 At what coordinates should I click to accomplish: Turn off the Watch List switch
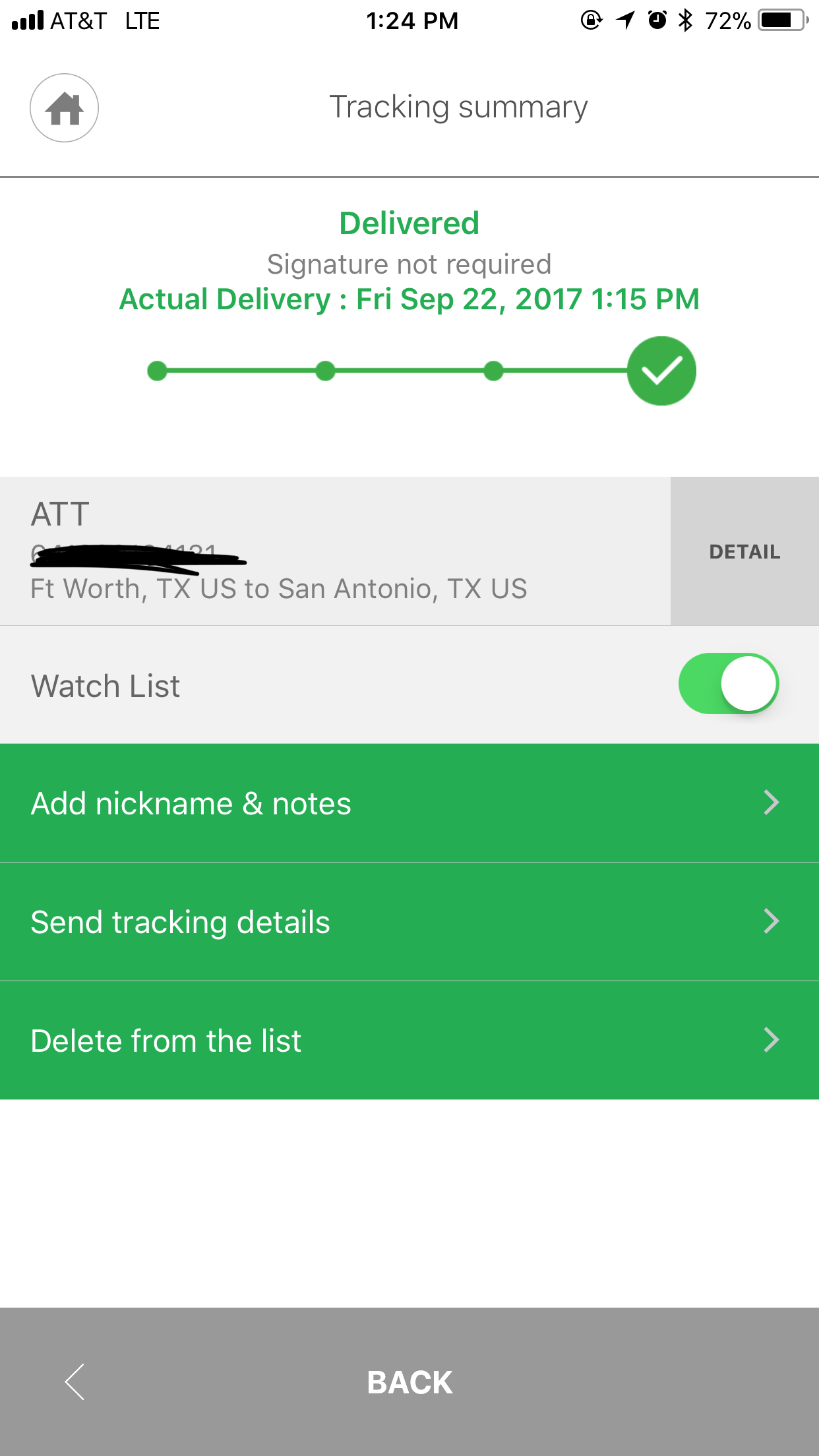729,684
